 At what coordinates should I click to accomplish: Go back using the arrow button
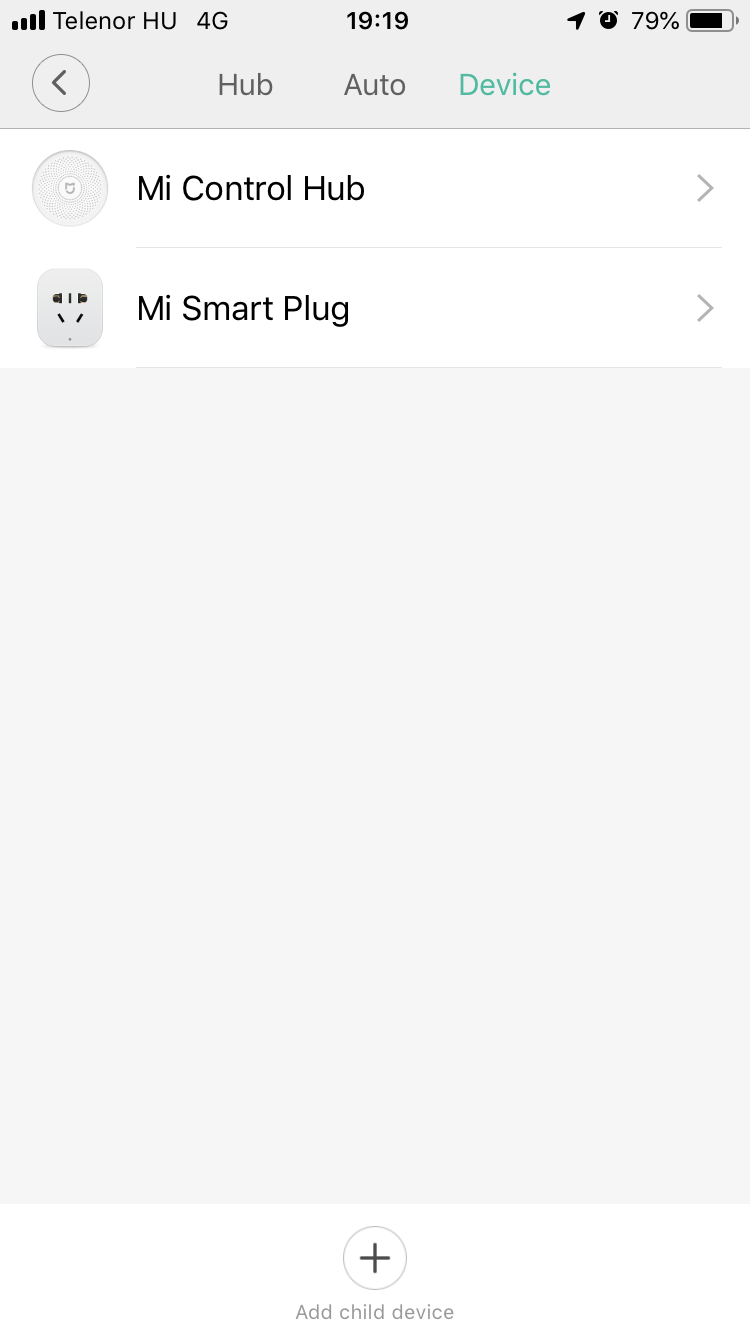click(x=61, y=83)
